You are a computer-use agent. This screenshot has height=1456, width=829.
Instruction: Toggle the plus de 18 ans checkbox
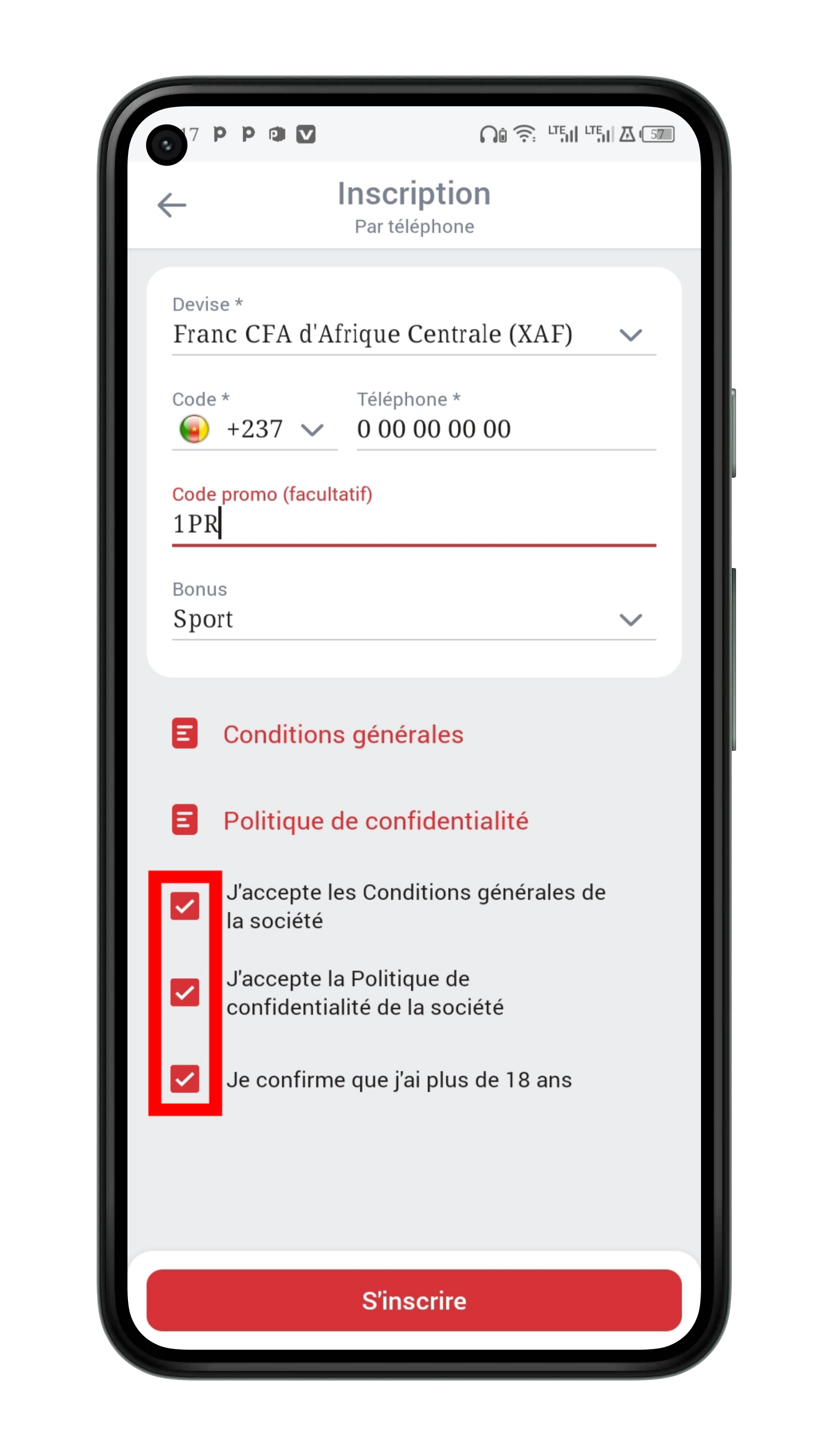point(185,1079)
